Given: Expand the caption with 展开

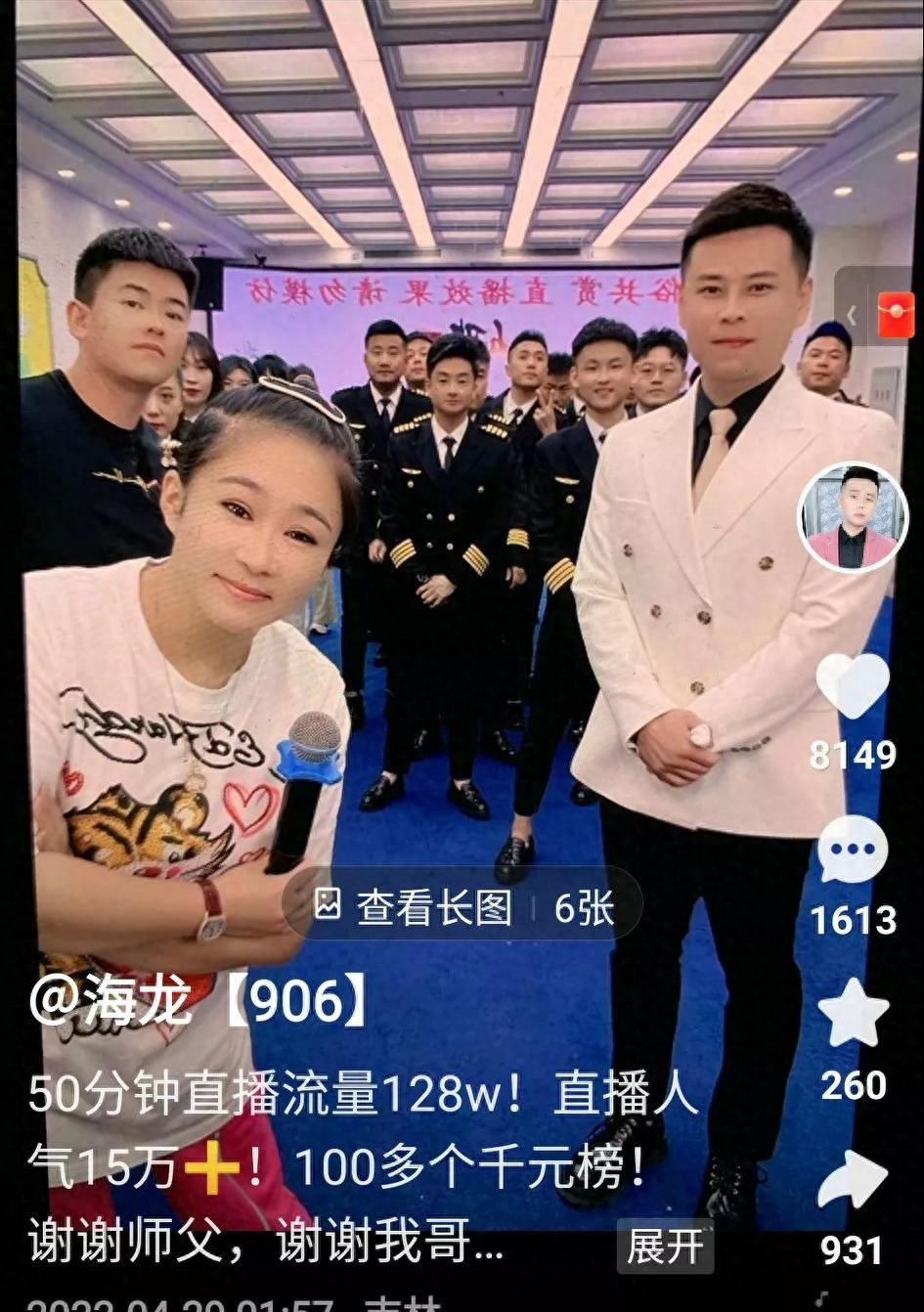Looking at the screenshot, I should click(664, 1246).
